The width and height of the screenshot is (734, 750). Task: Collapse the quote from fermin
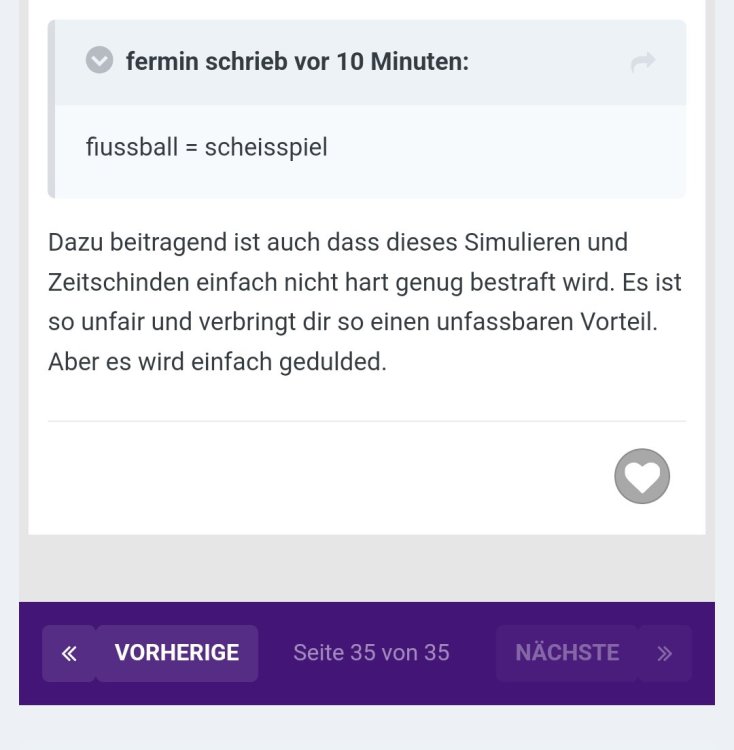tap(99, 61)
